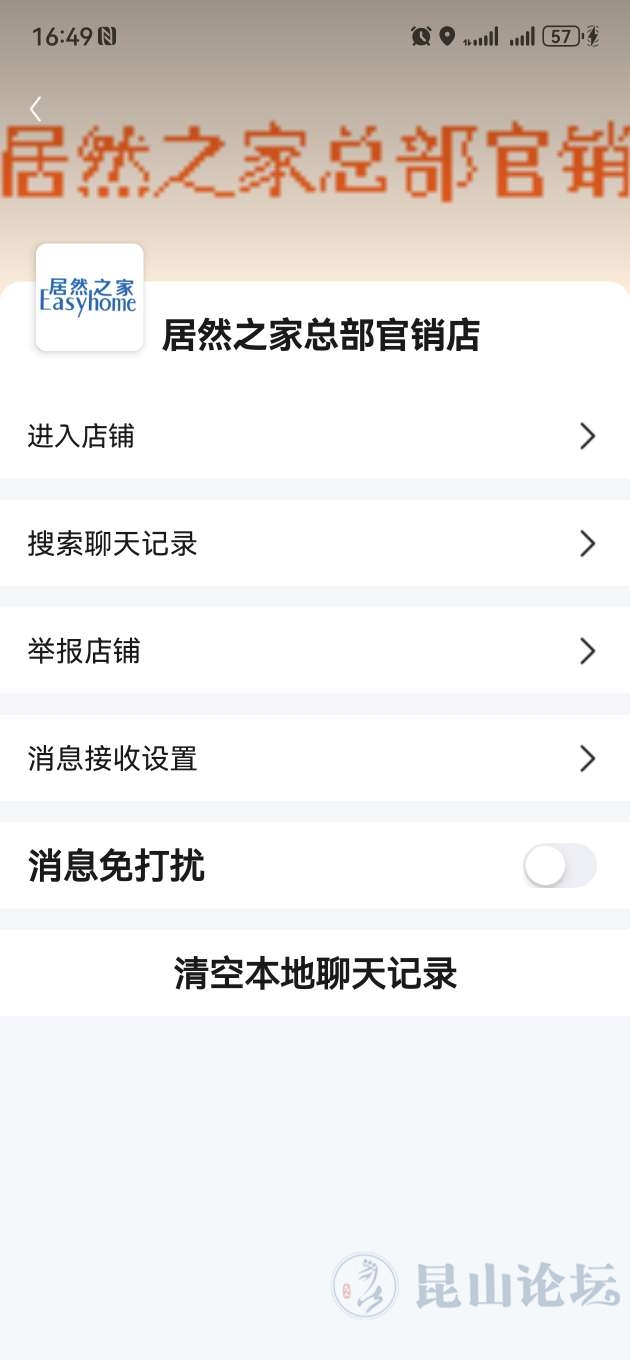
Task: Tap 清空本地聊天记录 to clear chats
Action: [x=315, y=973]
